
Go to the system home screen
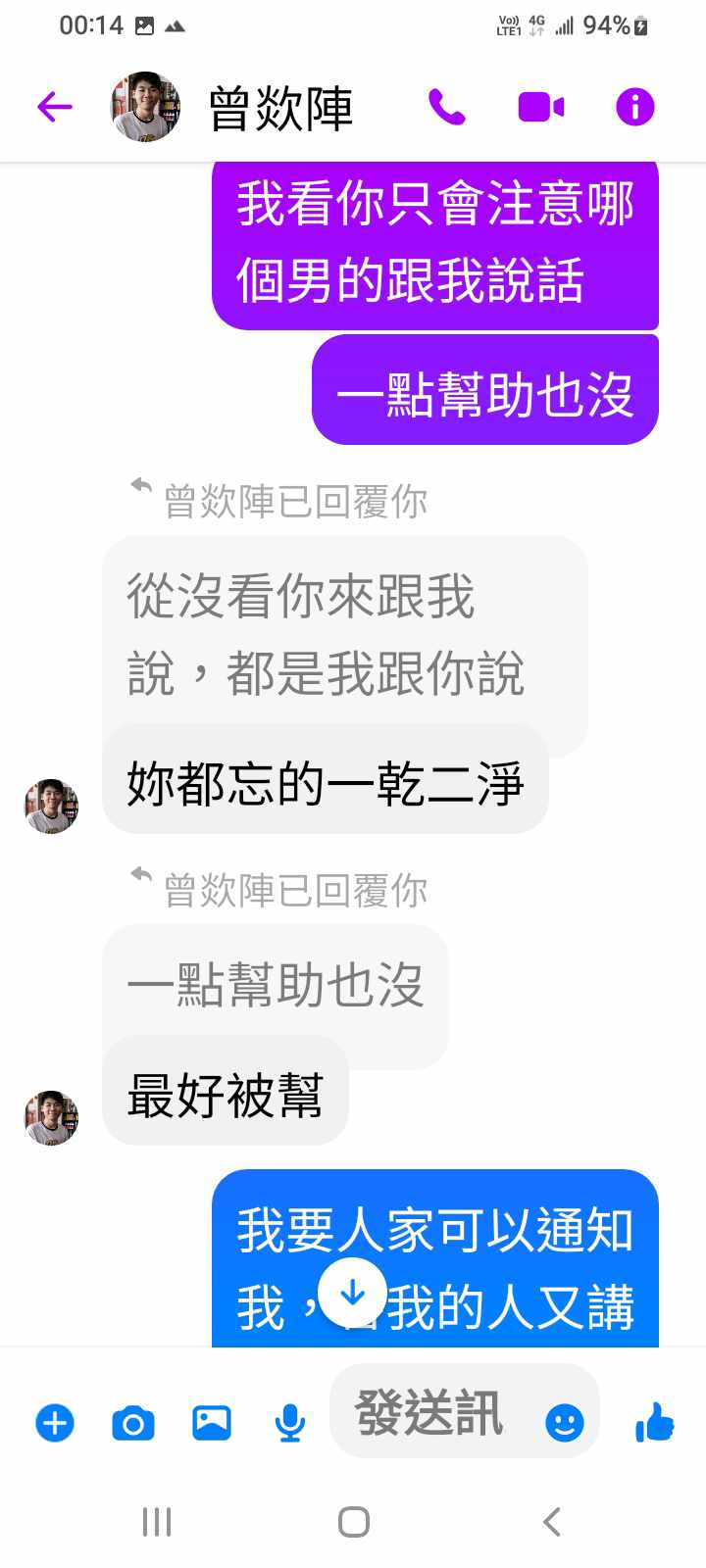tap(353, 1522)
